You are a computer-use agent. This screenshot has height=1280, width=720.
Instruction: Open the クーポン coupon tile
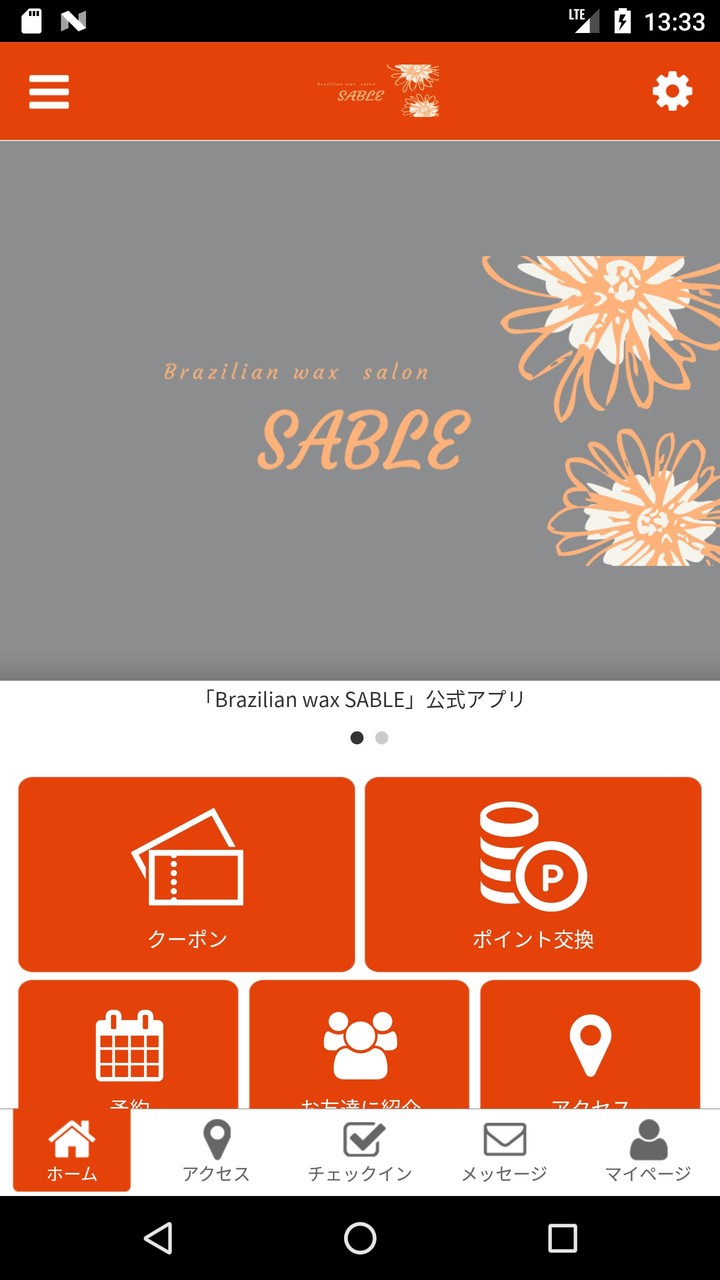[187, 874]
